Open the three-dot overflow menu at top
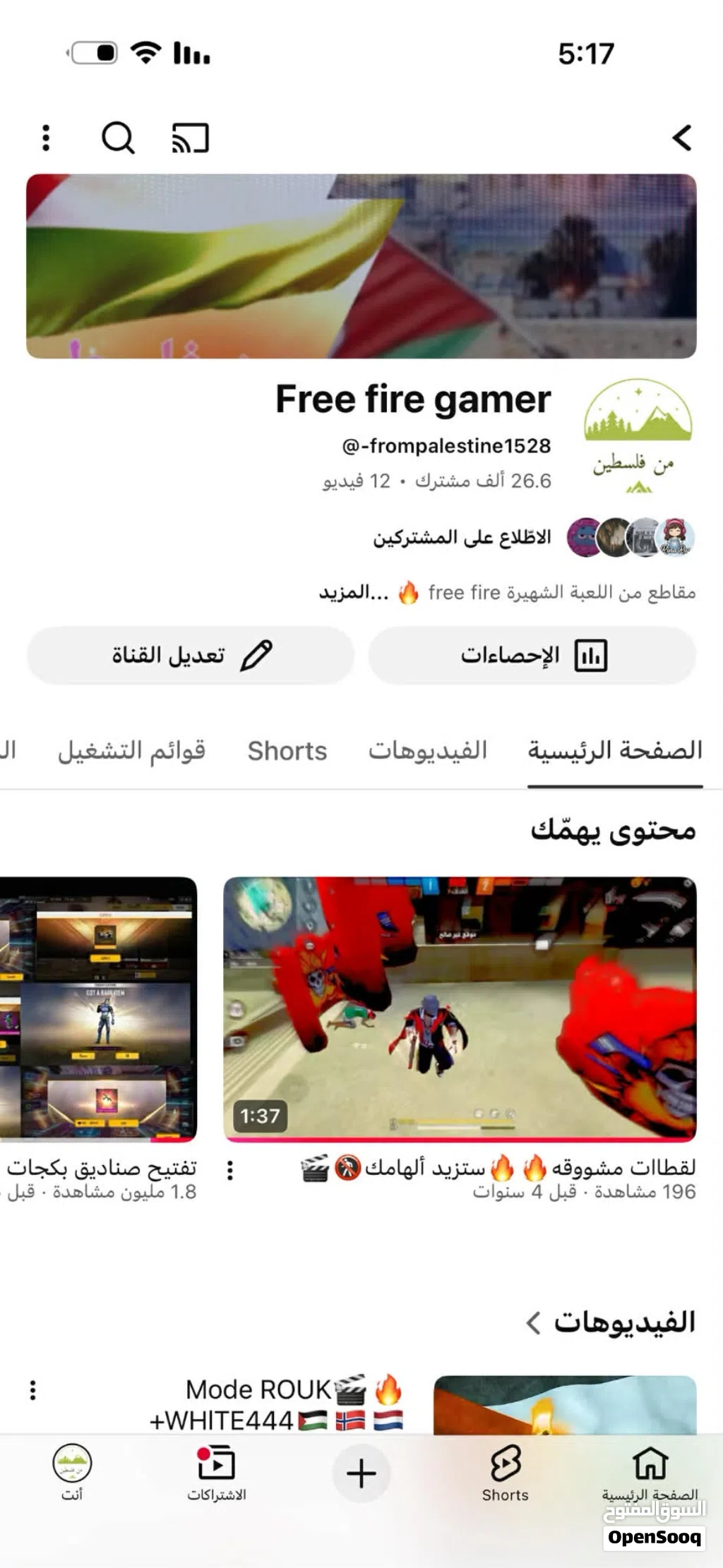723x1568 pixels. [x=46, y=138]
